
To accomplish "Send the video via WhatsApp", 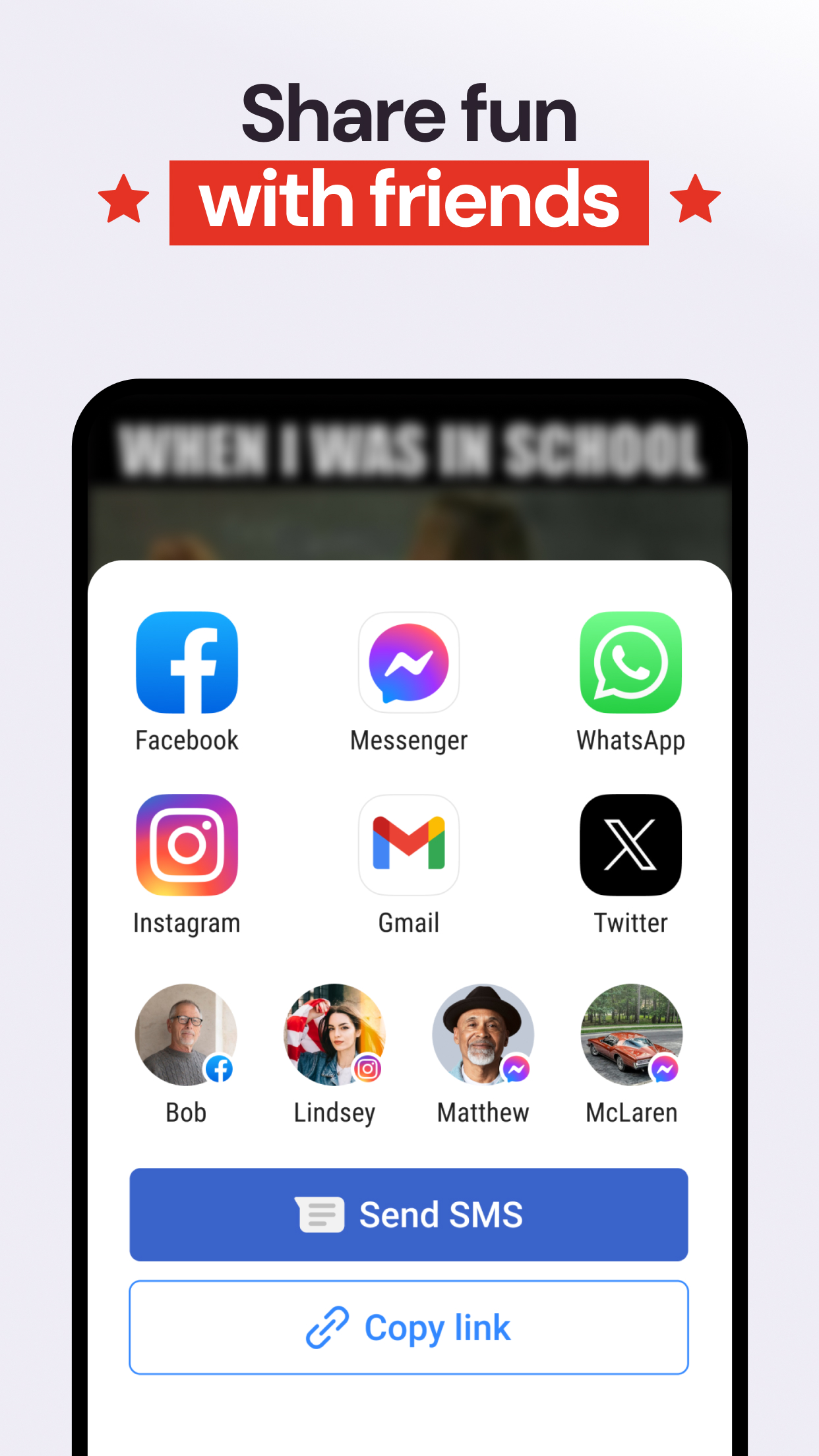I will 630,663.
